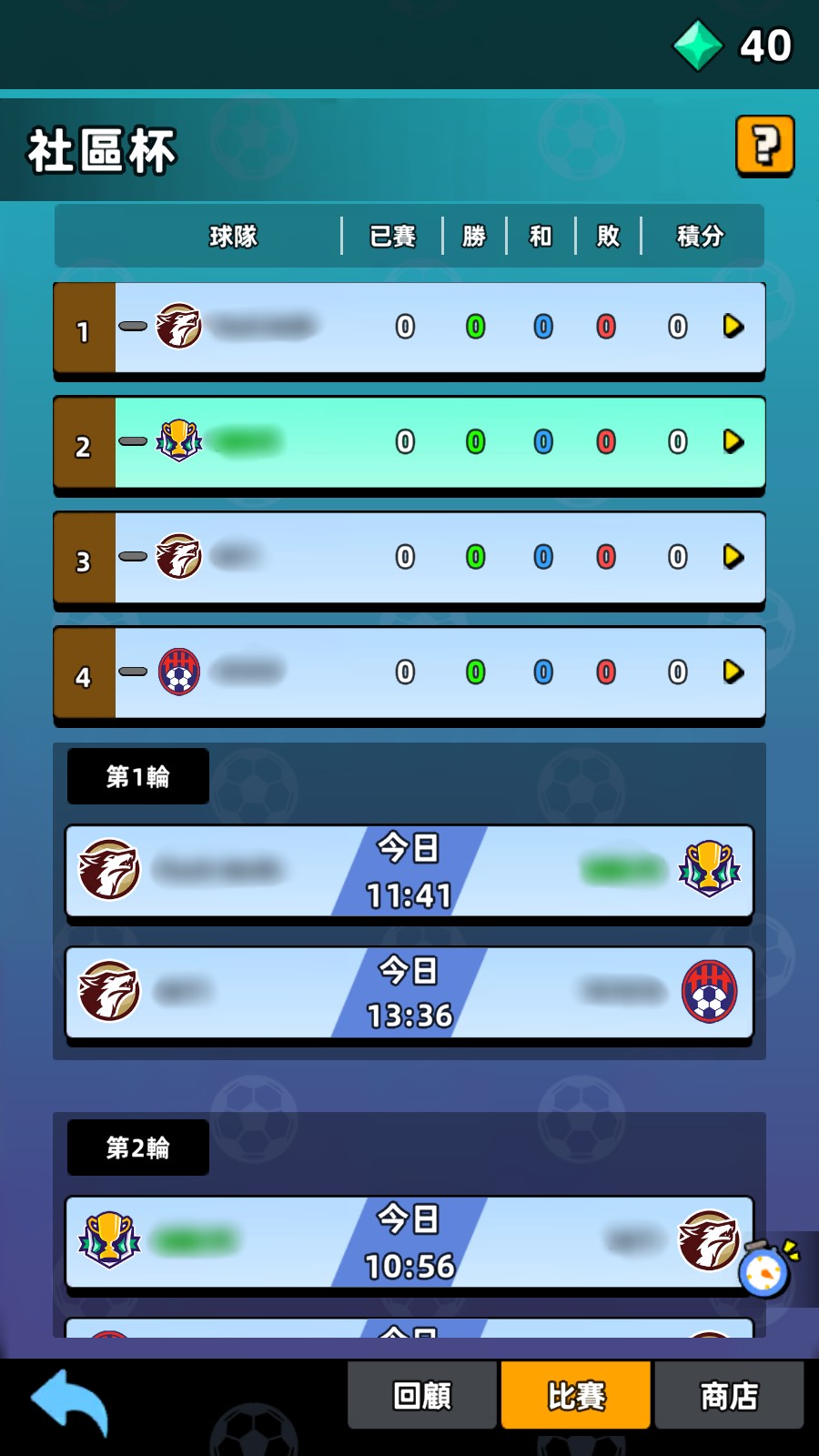Switch to the 回顧 tab
Image resolution: width=819 pixels, height=1456 pixels.
[x=422, y=1395]
